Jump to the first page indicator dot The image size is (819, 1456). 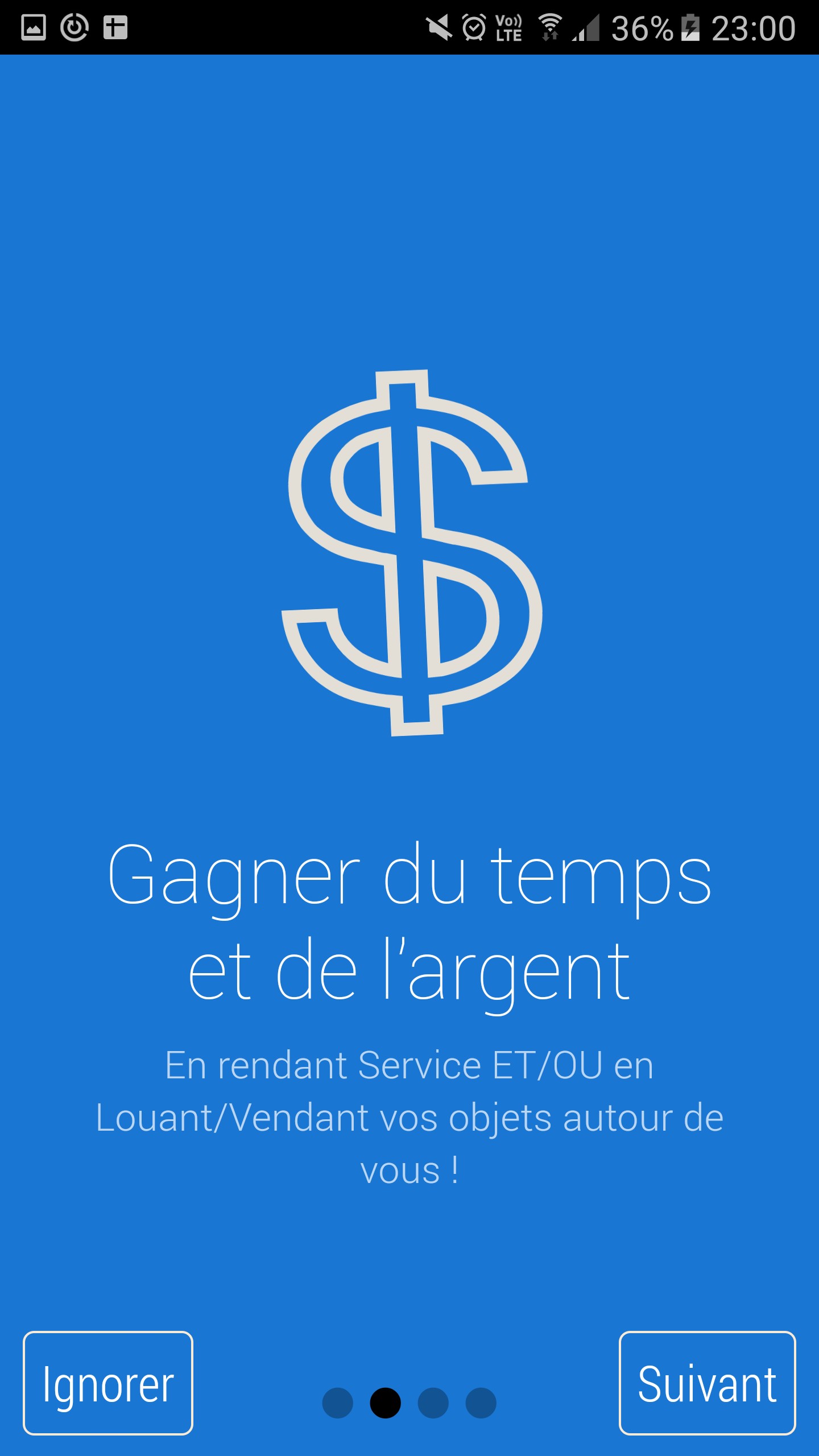pyautogui.click(x=338, y=1403)
